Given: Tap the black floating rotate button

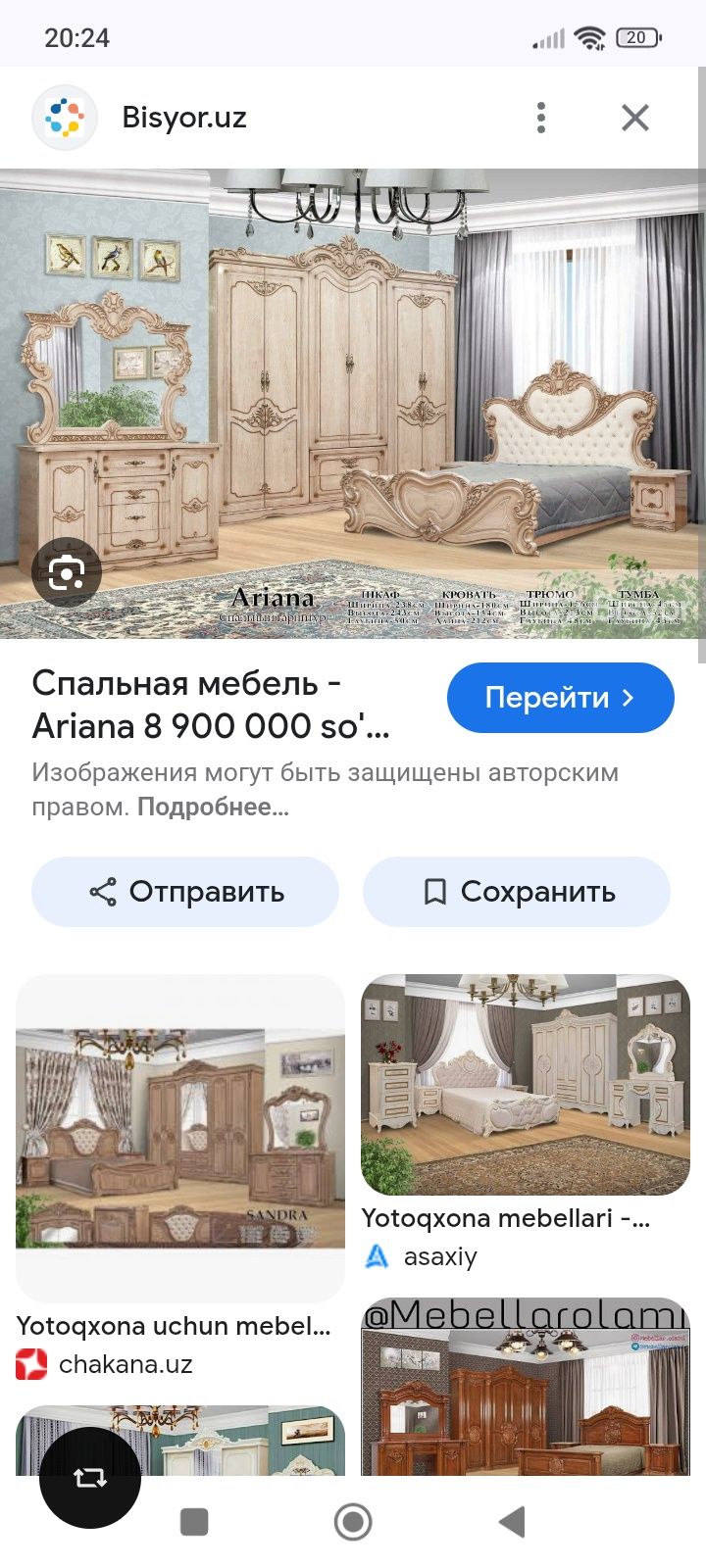Looking at the screenshot, I should (90, 1477).
